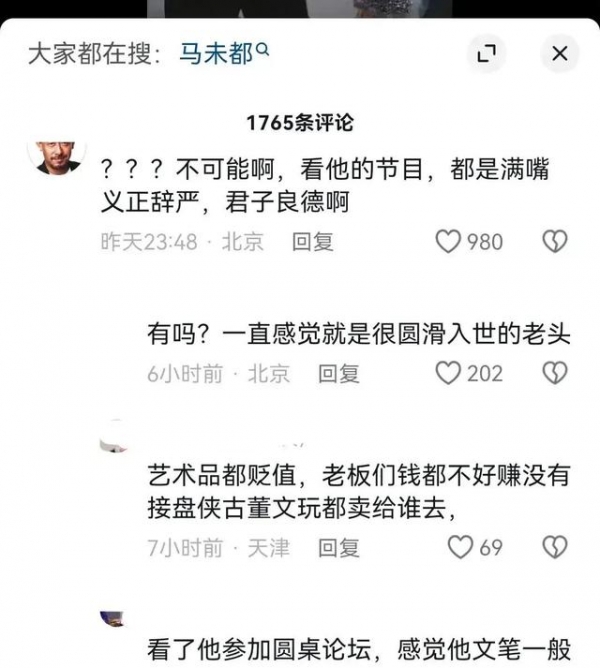Image resolution: width=600 pixels, height=668 pixels.
Task: Like the comment with 980 likes
Action: 449,241
